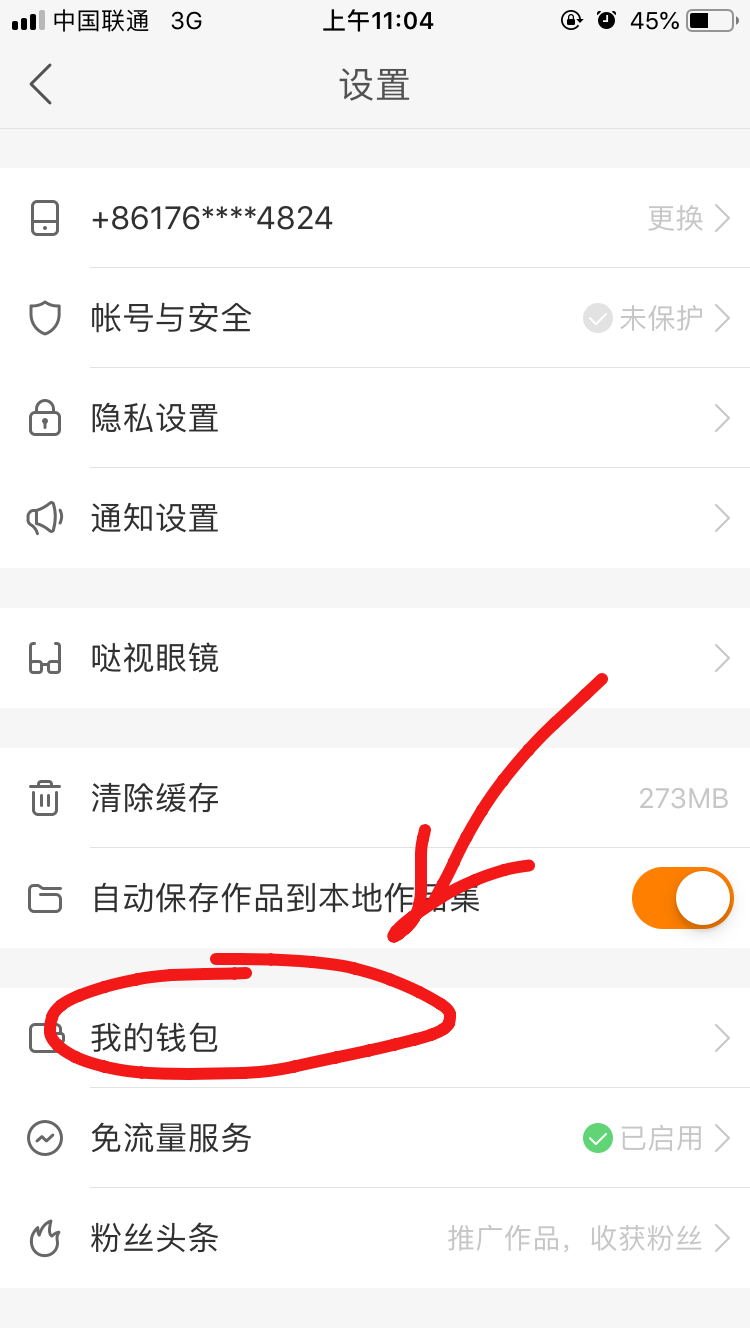Click the trending icon beside 免流量服务
This screenshot has height=1334, width=750.
point(44,1138)
